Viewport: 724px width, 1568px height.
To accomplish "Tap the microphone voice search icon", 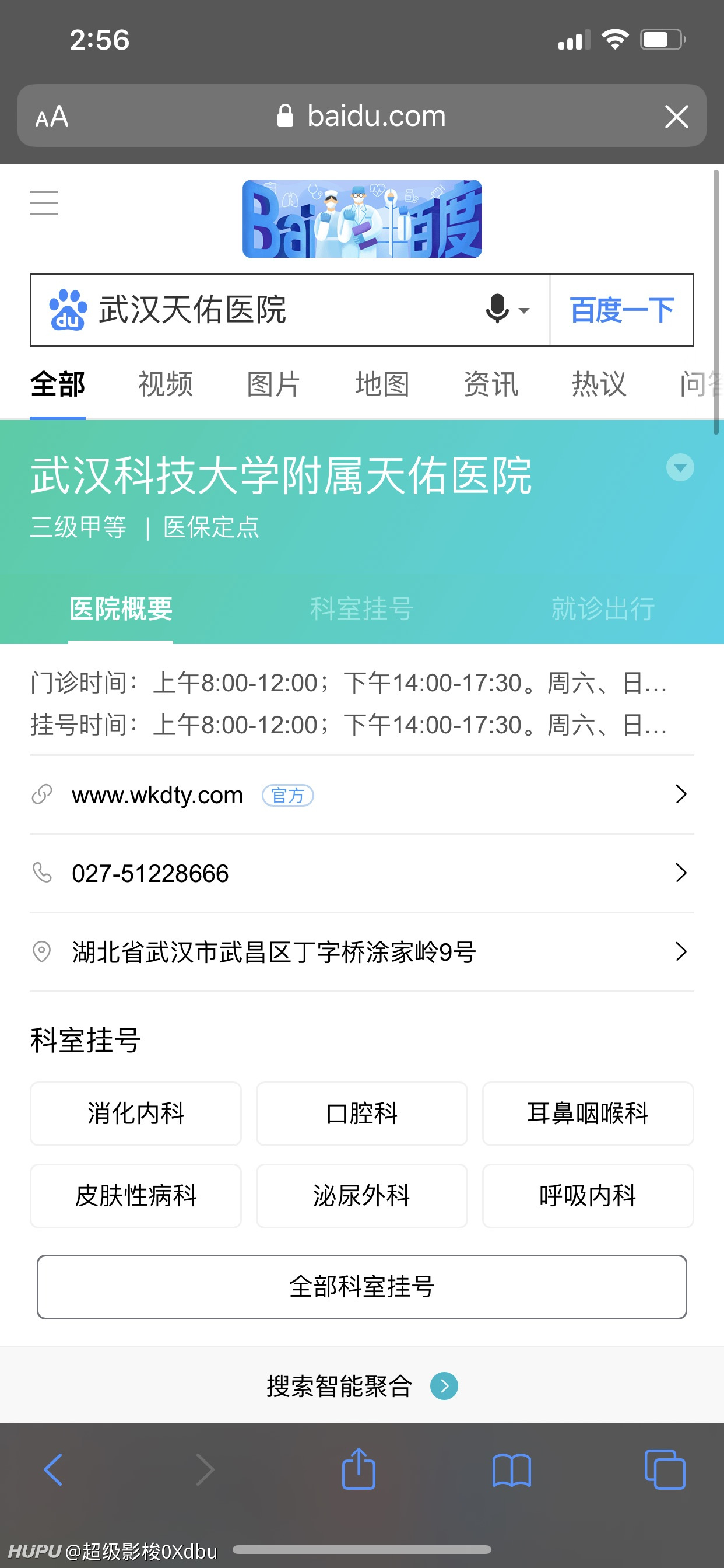I will point(498,309).
